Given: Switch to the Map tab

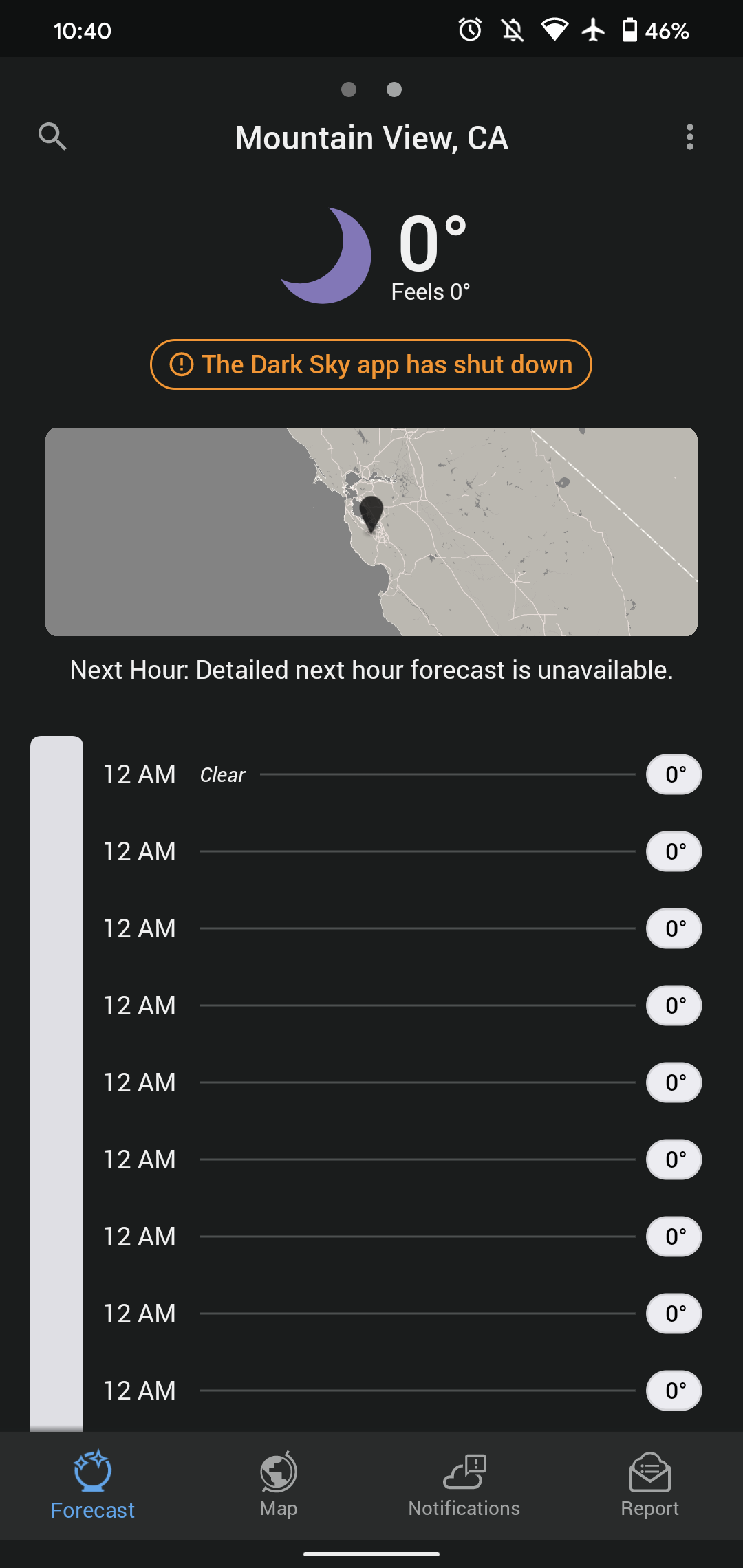Looking at the screenshot, I should click(x=279, y=1485).
